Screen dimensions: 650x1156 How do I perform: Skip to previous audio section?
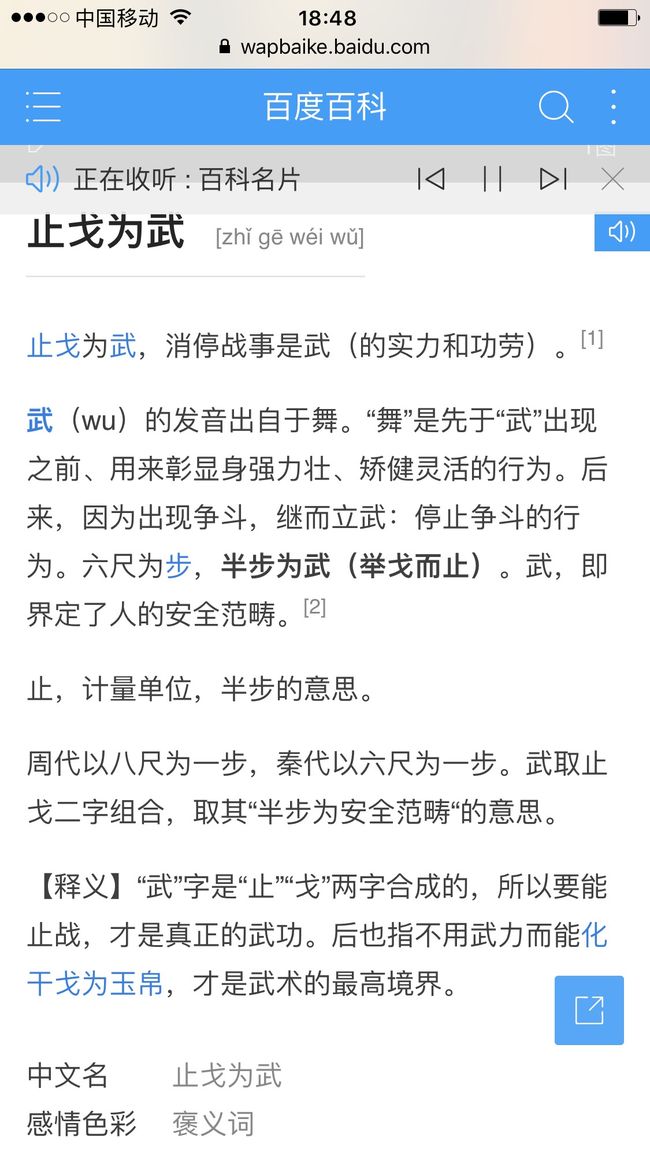pos(431,178)
